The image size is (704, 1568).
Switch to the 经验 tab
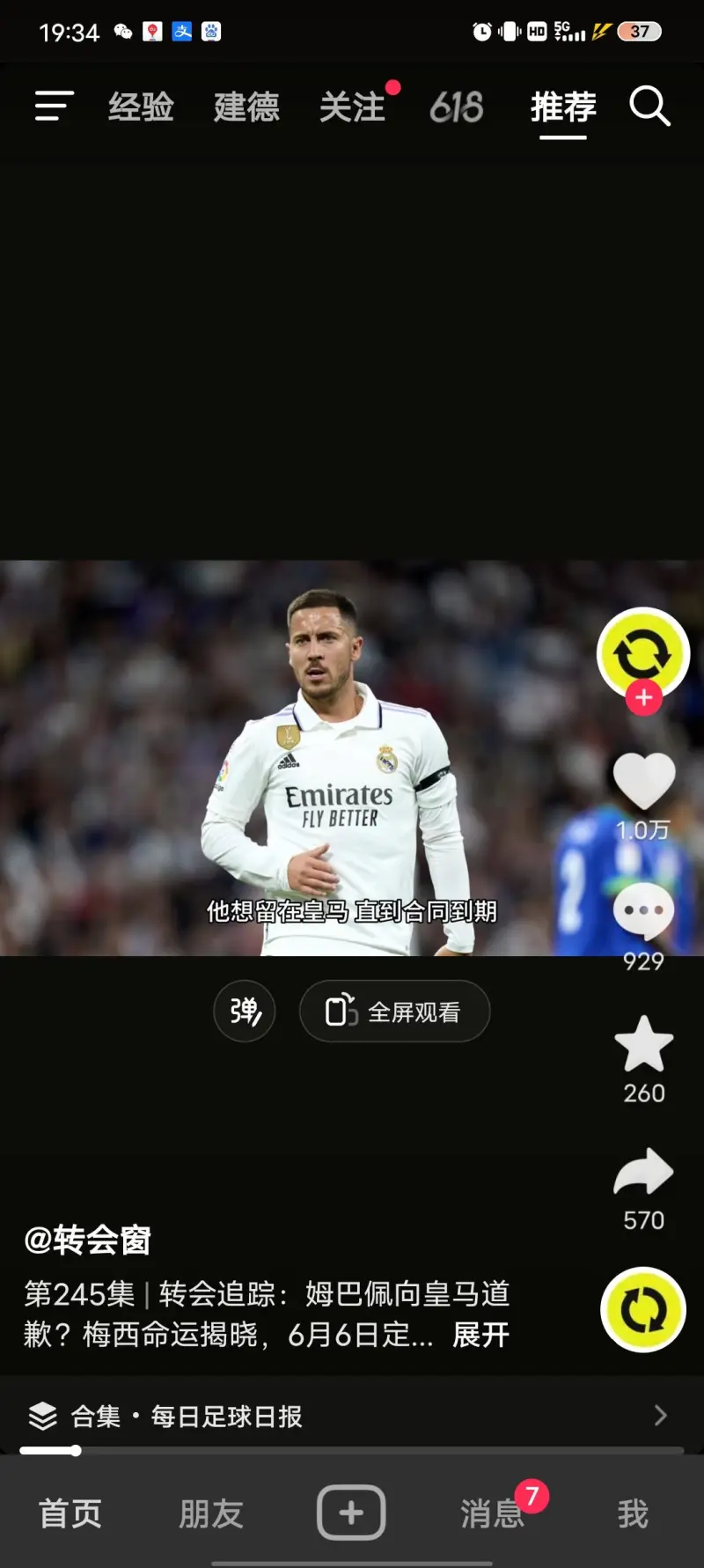(x=141, y=107)
